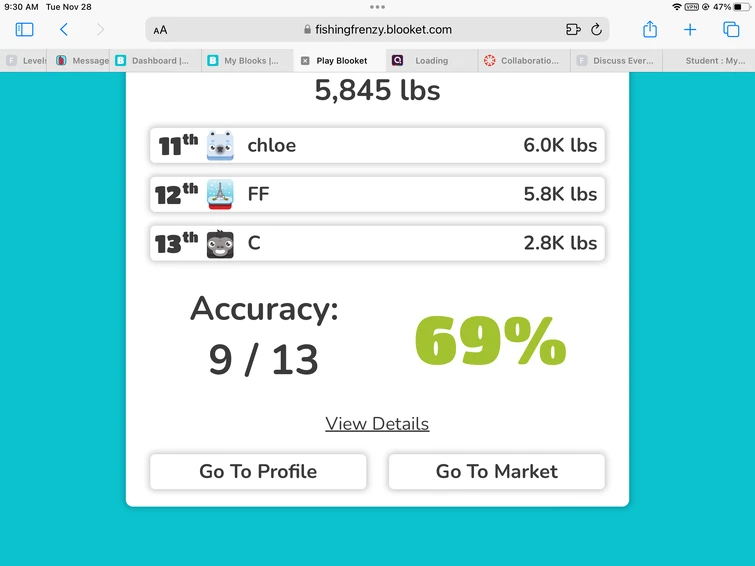Switch to the Dashboard tab
Image resolution: width=755 pixels, height=566 pixels.
click(x=152, y=61)
